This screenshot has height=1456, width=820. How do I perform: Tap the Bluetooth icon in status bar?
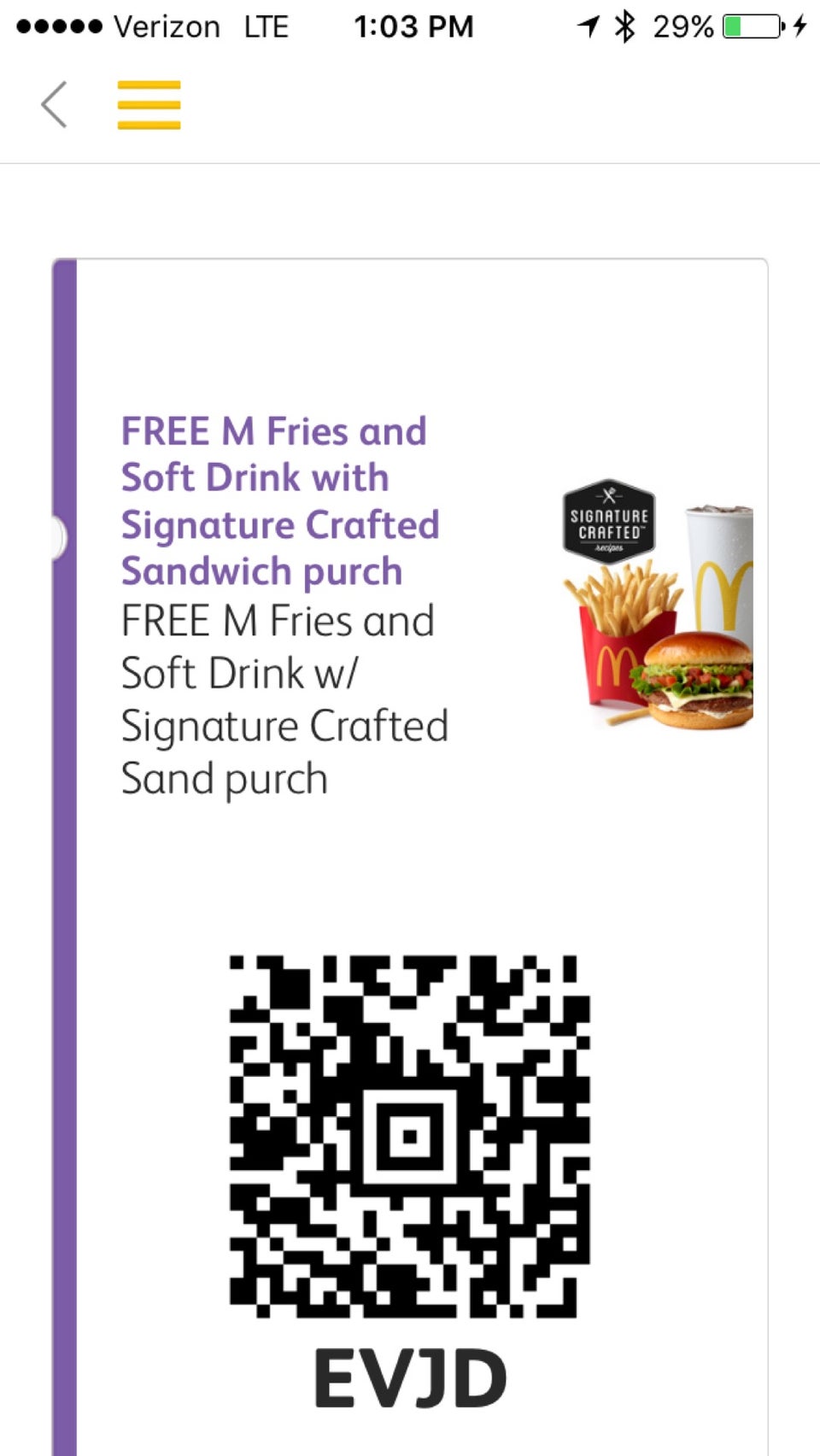[x=624, y=26]
